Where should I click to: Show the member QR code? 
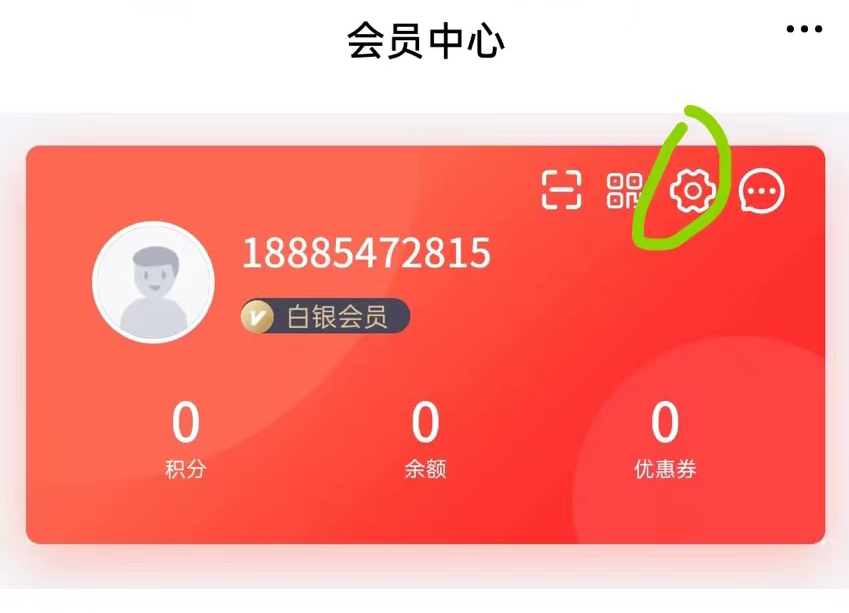point(624,190)
